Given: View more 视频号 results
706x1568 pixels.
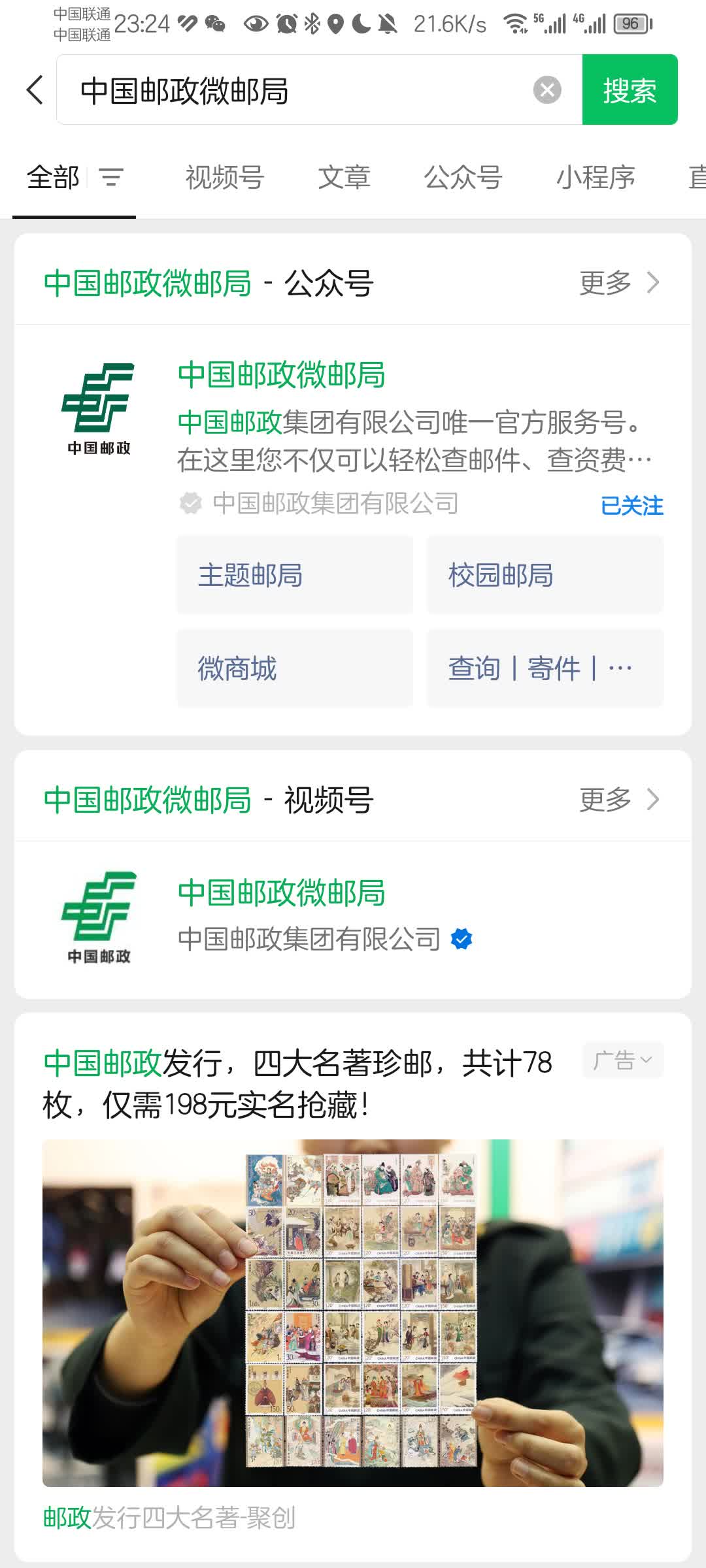Looking at the screenshot, I should (618, 799).
